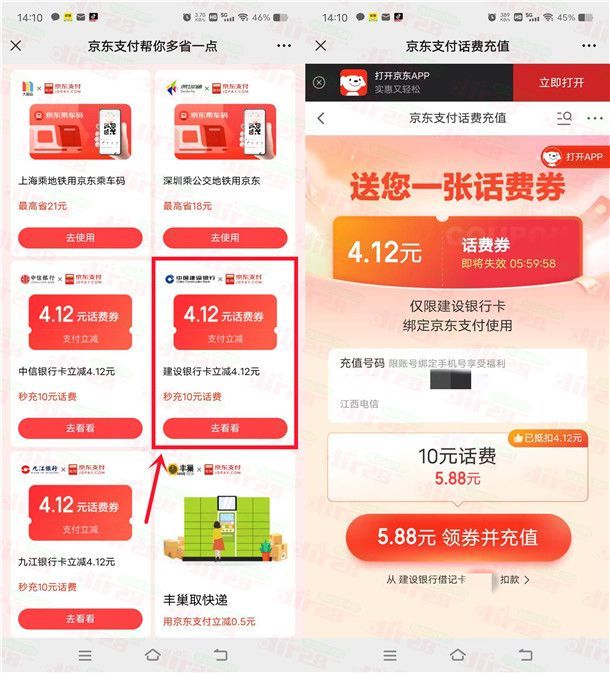Close the 京东支付帮你多省一点 page
610x673 pixels.
(16, 46)
